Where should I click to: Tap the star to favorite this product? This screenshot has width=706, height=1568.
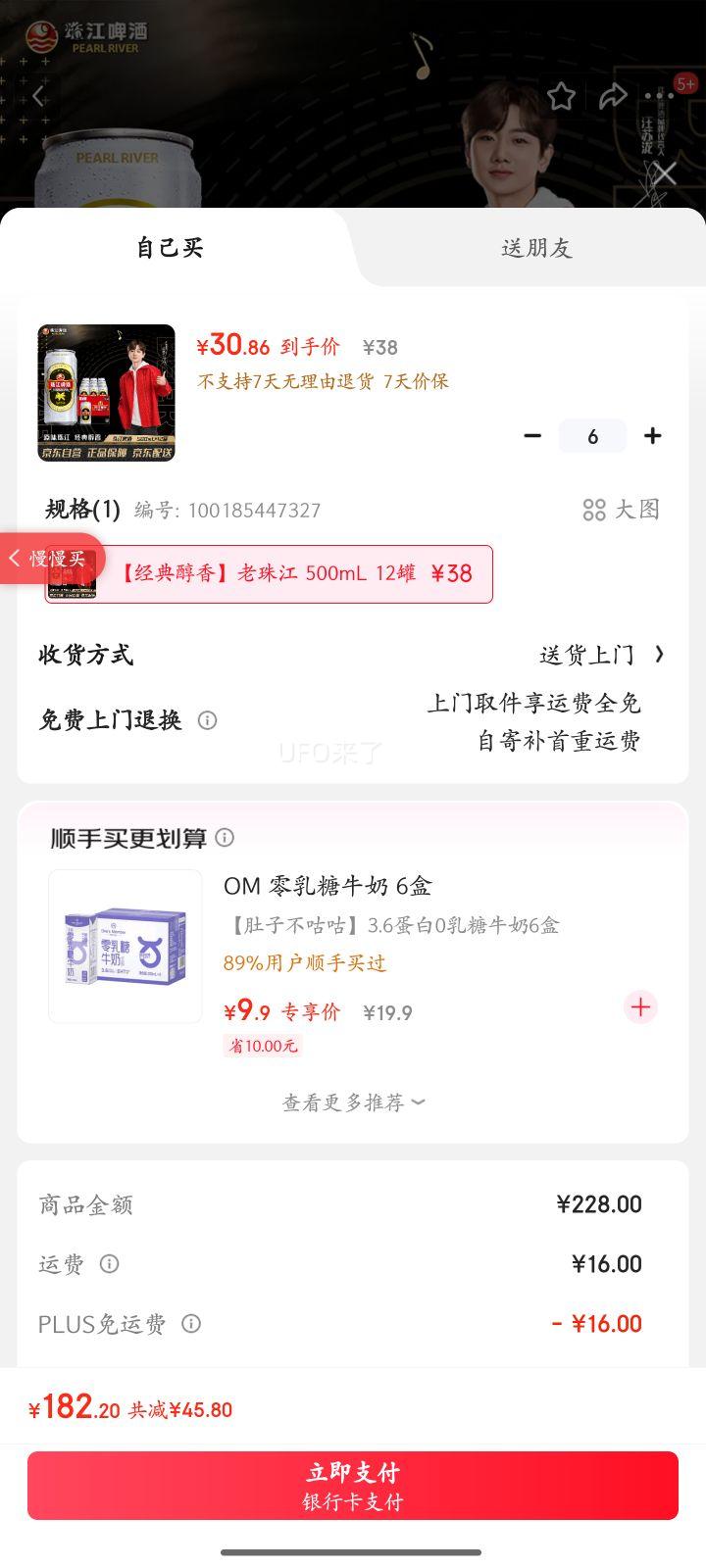click(561, 97)
